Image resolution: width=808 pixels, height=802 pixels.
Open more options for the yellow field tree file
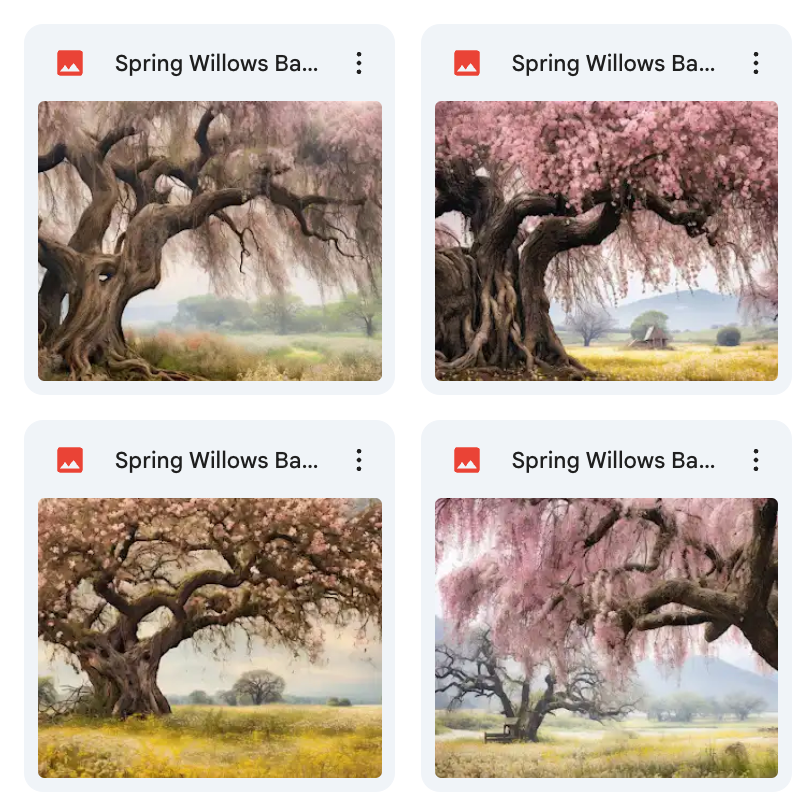(x=359, y=460)
